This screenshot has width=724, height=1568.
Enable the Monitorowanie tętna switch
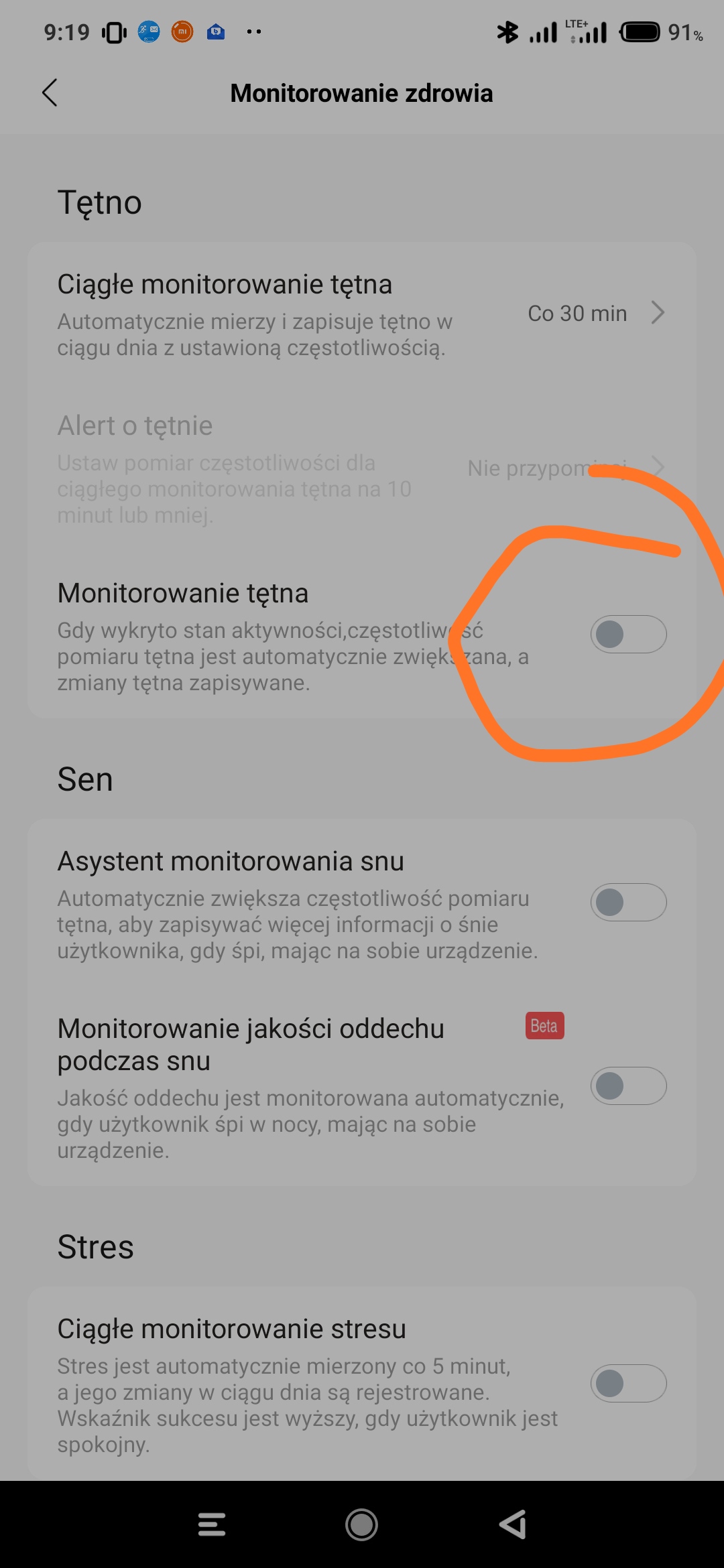pyautogui.click(x=627, y=634)
